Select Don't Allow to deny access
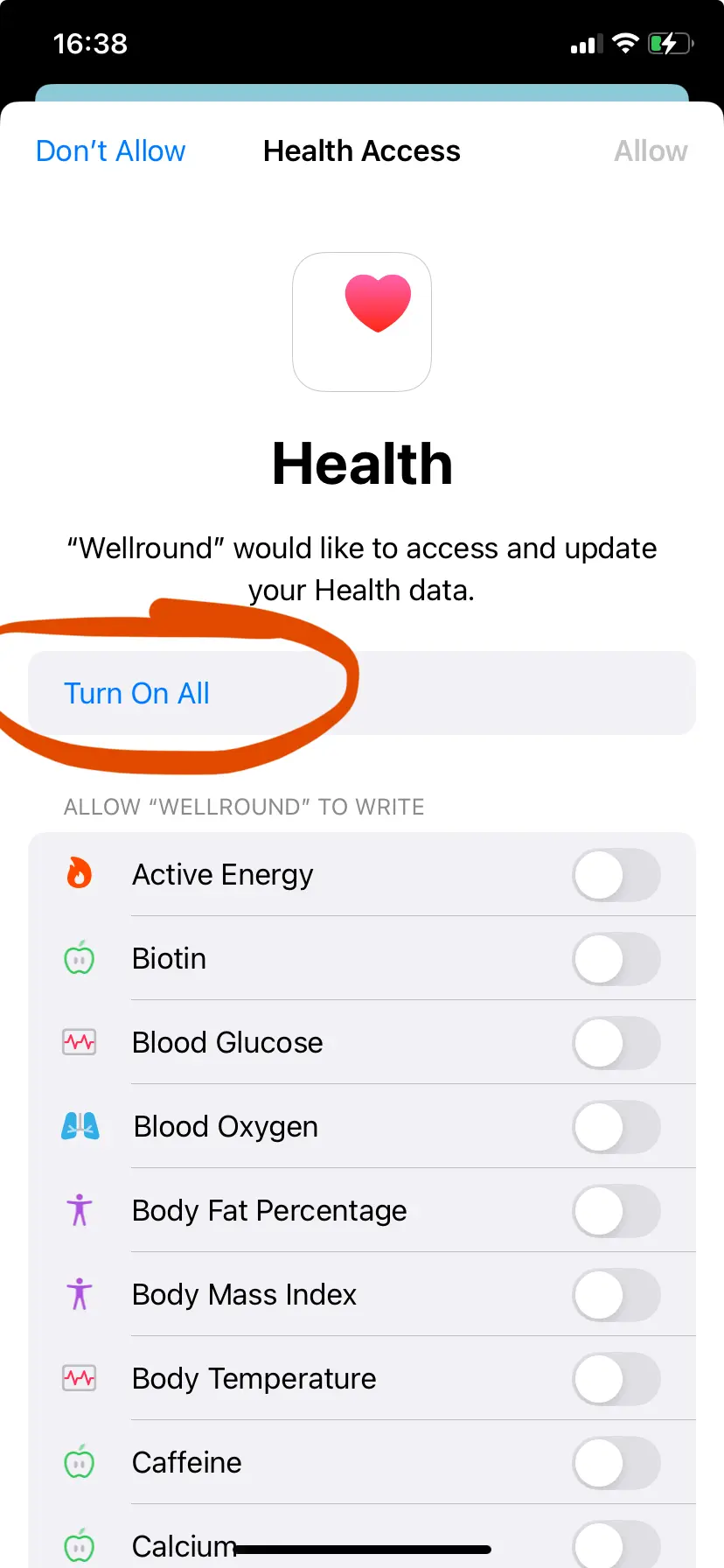 110,150
